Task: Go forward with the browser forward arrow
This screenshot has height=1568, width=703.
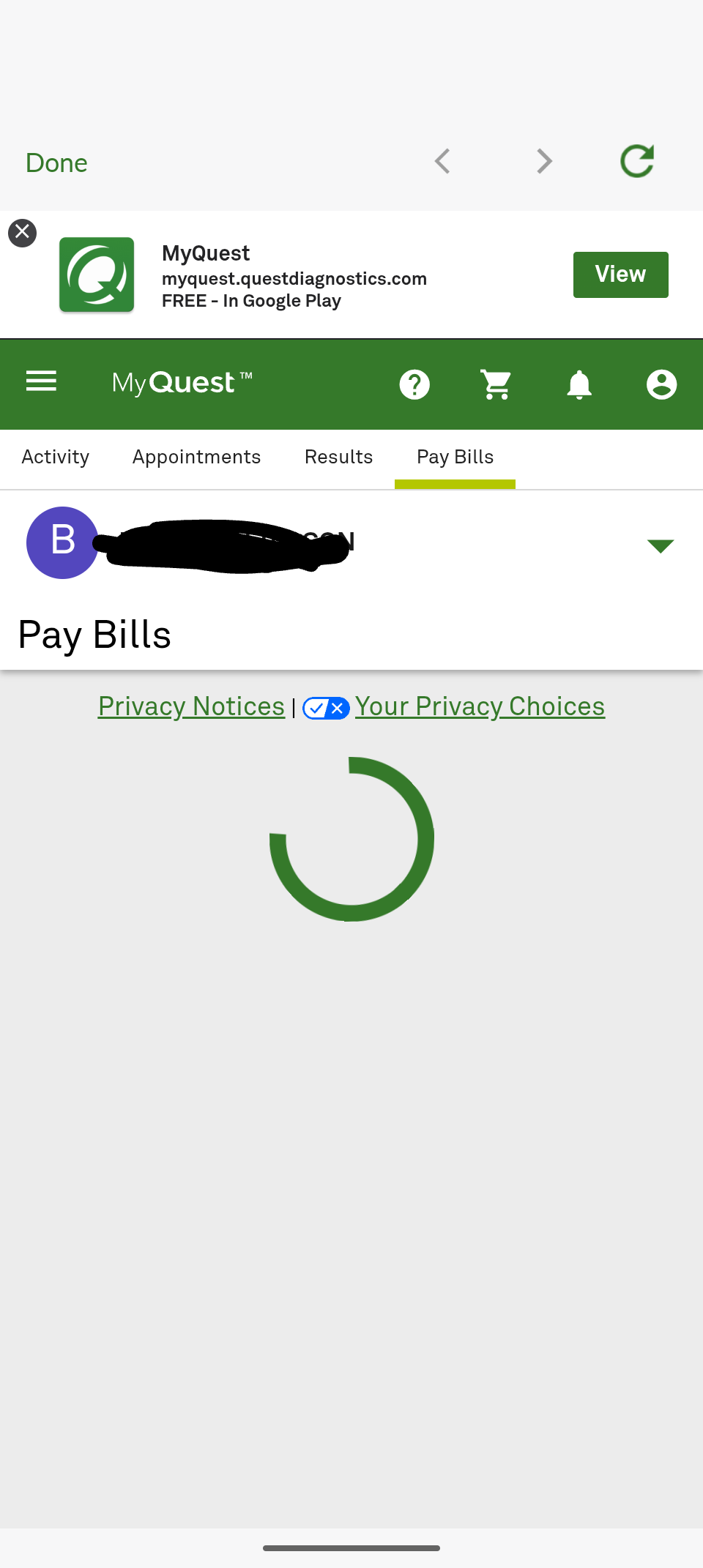Action: point(543,161)
